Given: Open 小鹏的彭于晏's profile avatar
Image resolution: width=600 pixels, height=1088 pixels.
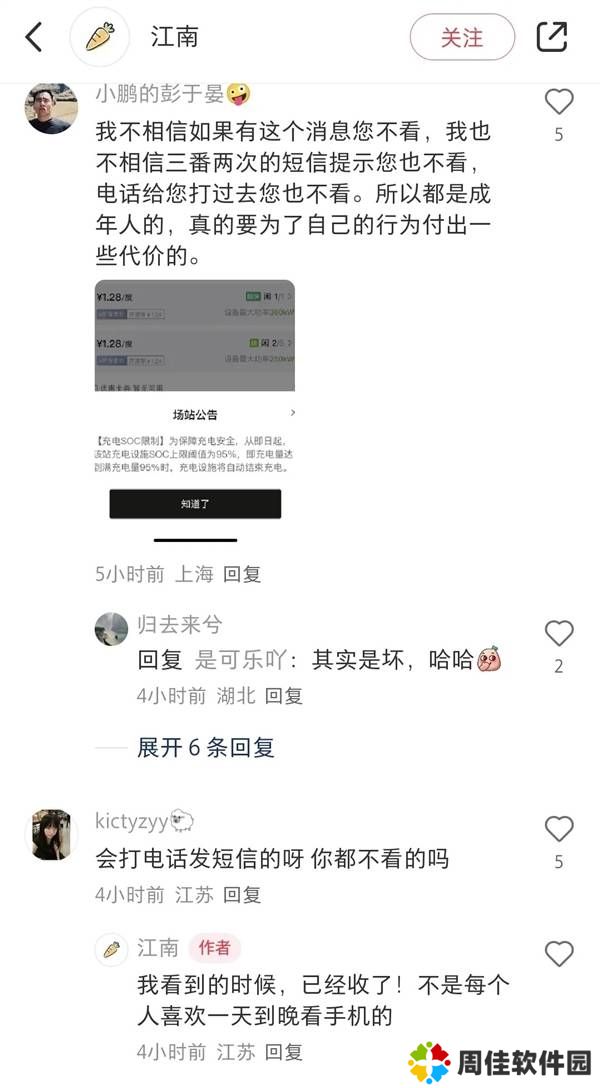Looking at the screenshot, I should 51,108.
